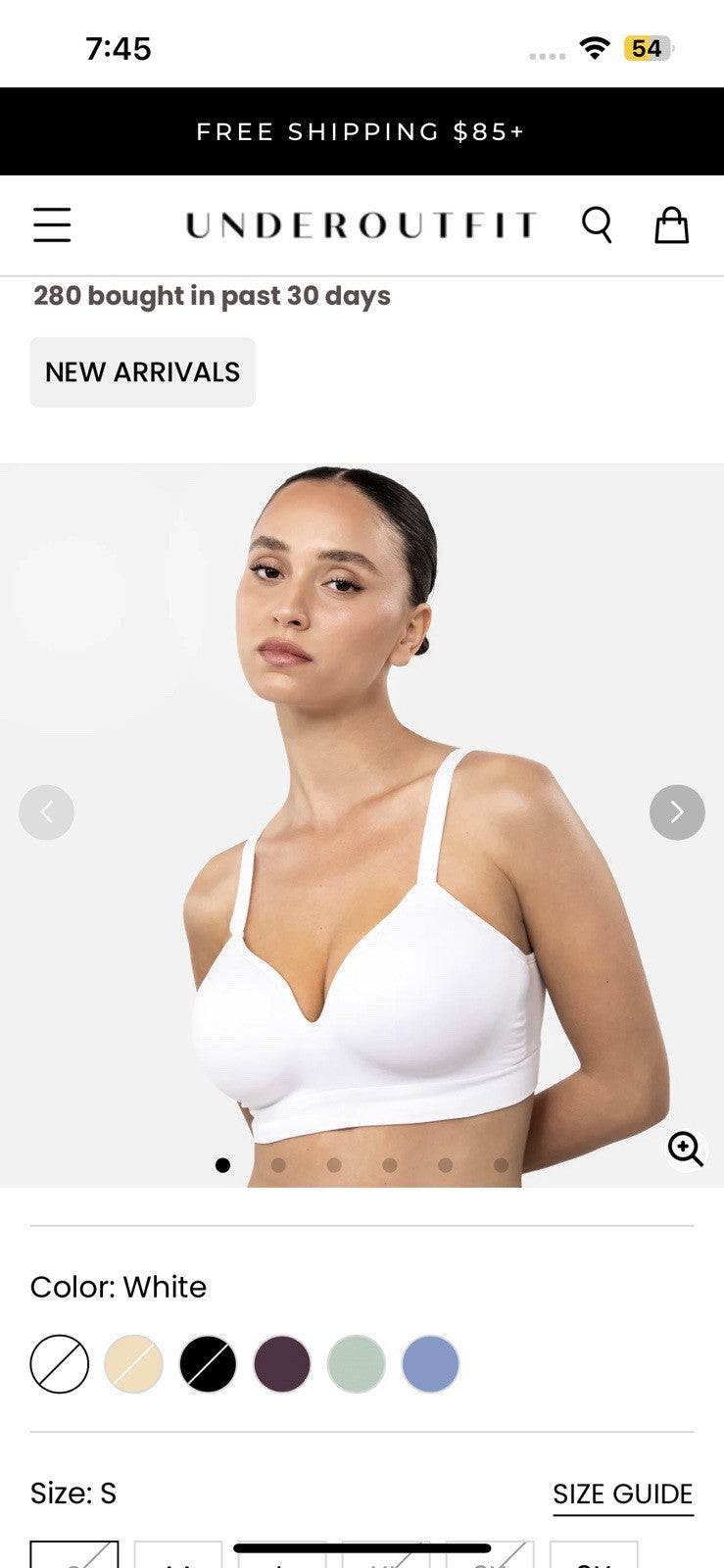Select the white color swatch
724x1568 pixels.
point(60,1363)
